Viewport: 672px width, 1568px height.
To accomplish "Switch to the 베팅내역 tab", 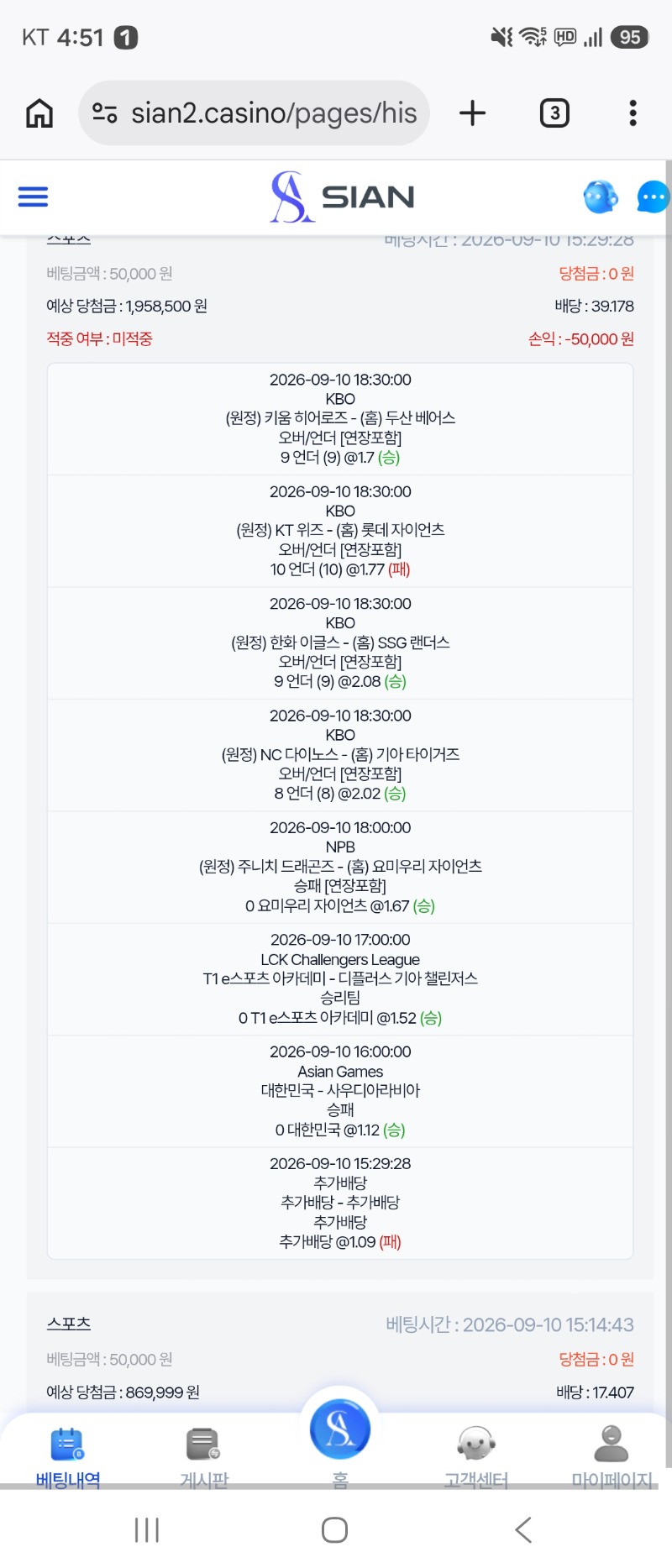I will point(68,1456).
